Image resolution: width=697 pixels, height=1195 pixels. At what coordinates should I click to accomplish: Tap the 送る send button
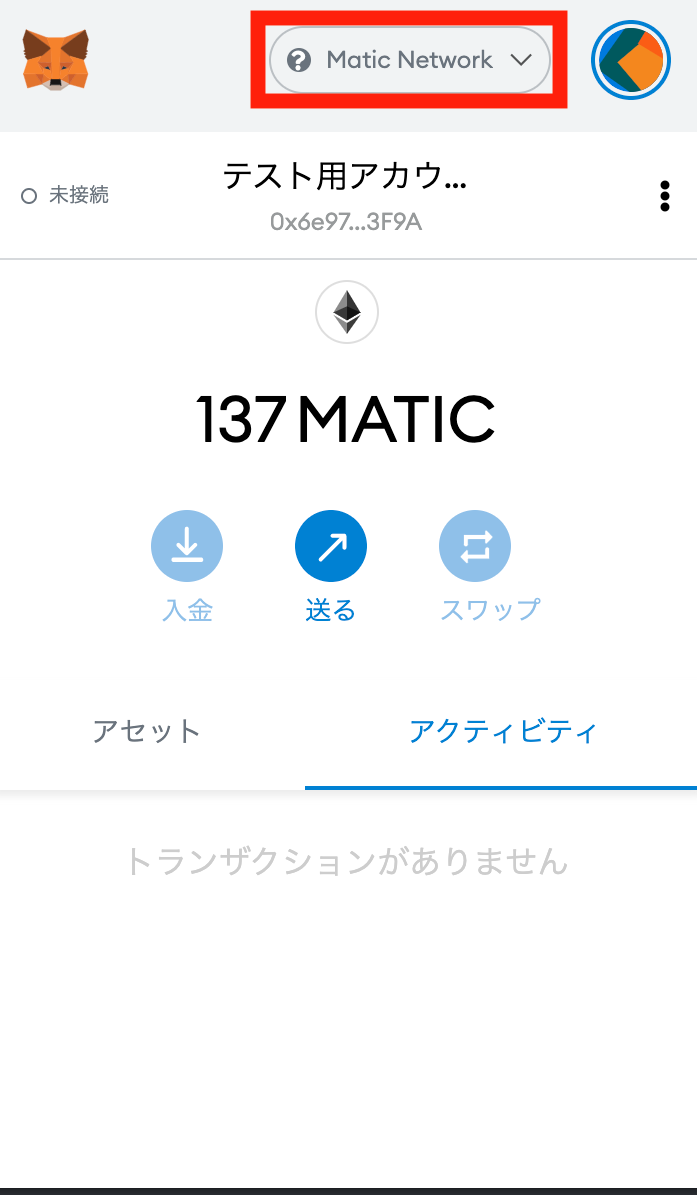point(331,546)
